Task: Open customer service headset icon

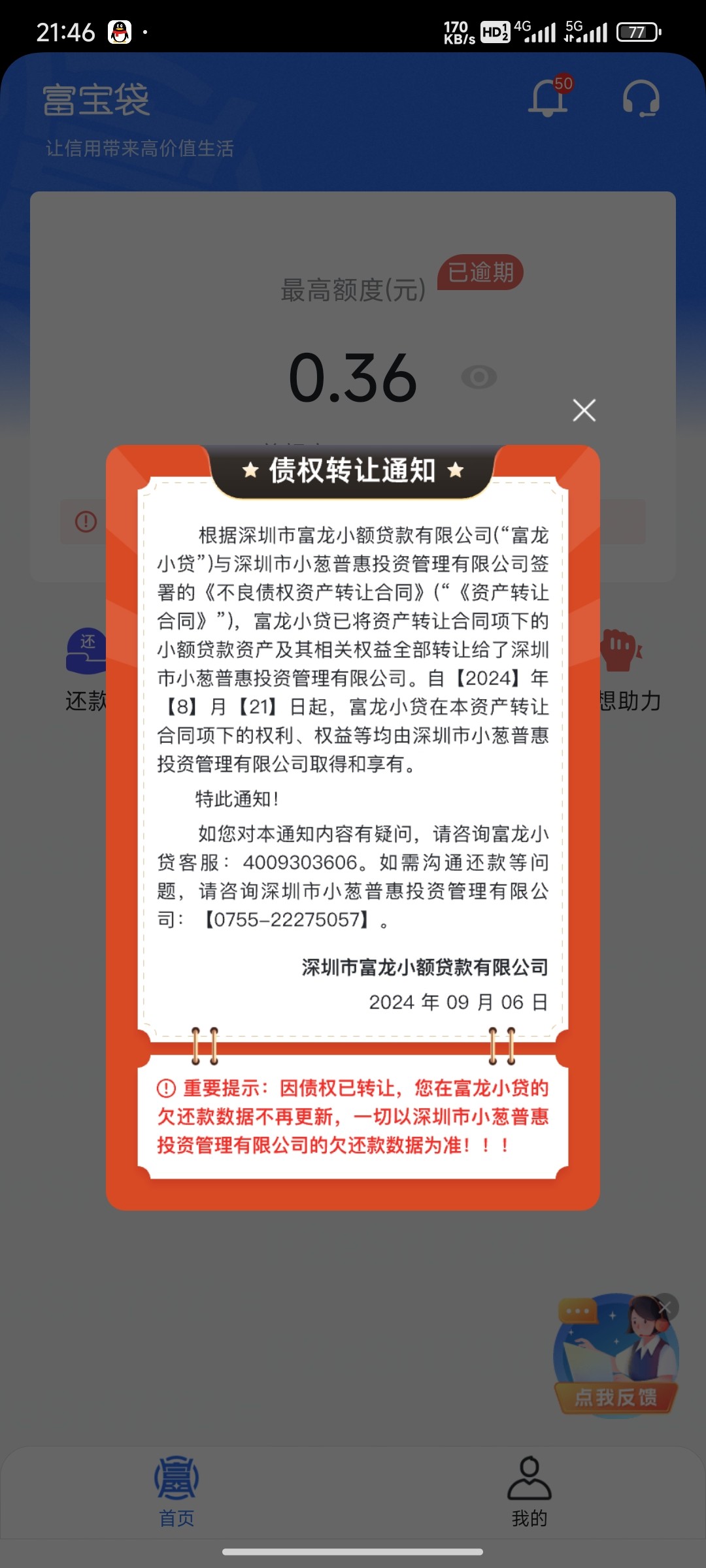Action: pos(641,99)
